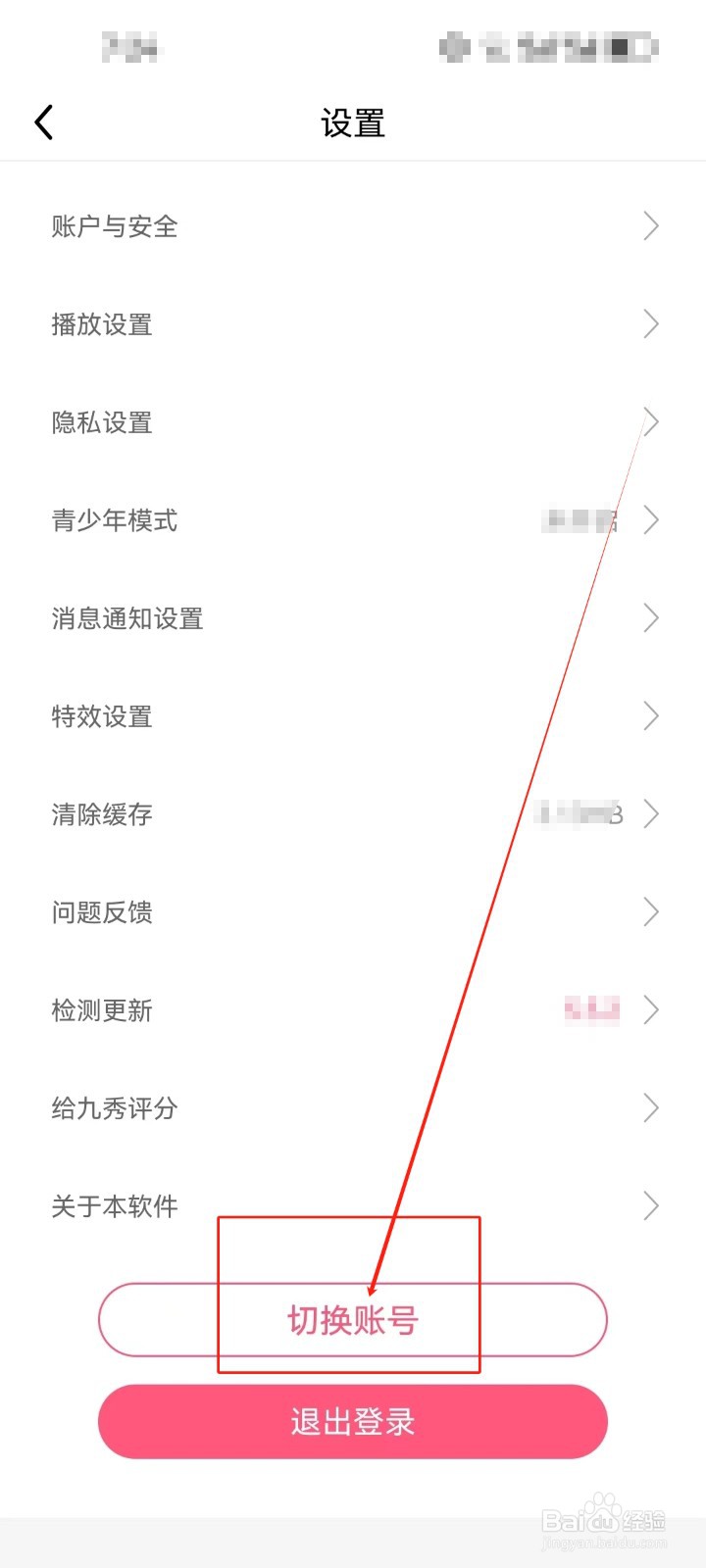Open 特效设置 effects settings
This screenshot has width=706, height=1568.
102,716
